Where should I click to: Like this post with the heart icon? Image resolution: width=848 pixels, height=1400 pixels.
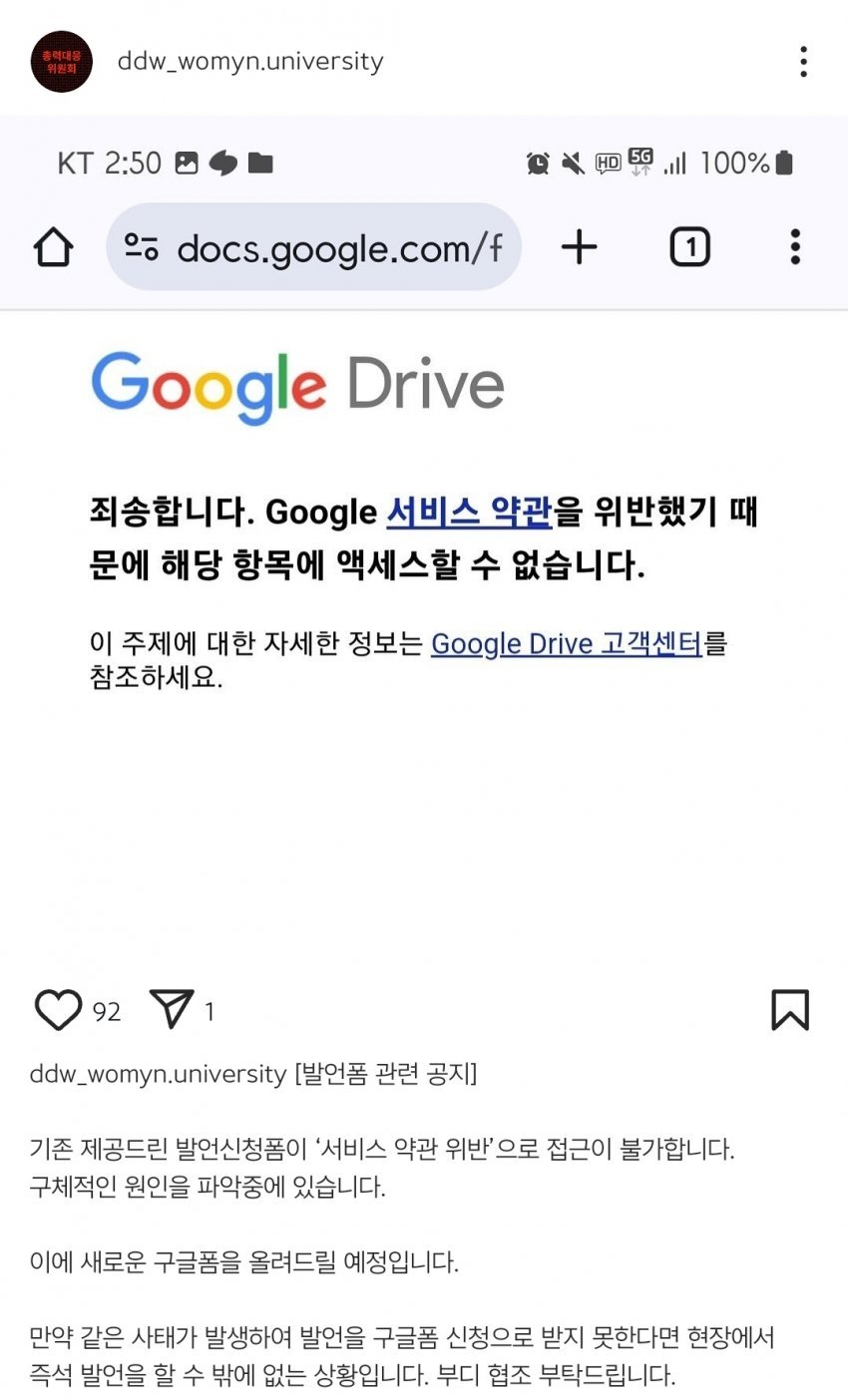click(x=58, y=1010)
